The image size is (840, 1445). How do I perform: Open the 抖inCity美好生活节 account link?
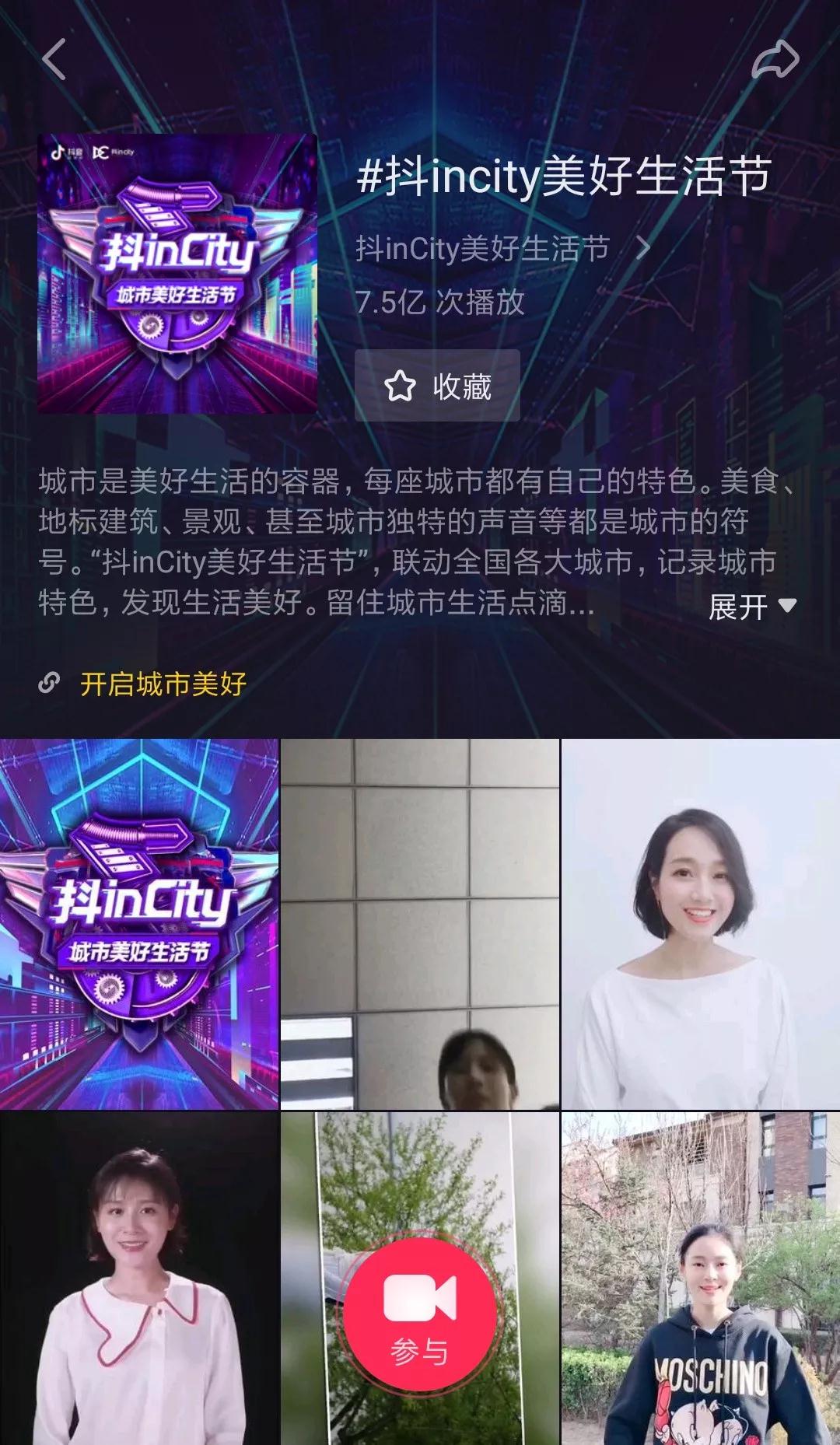point(502,249)
